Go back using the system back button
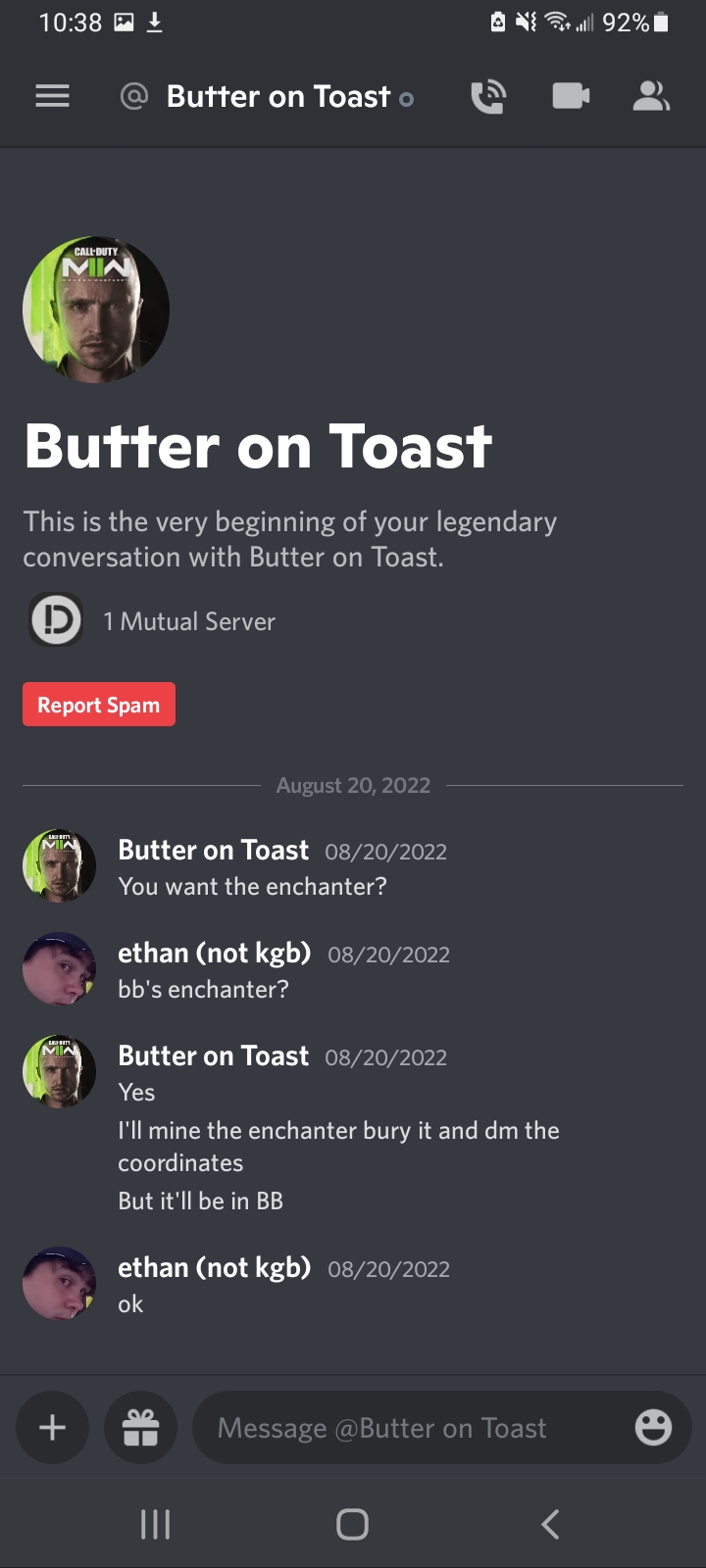 [x=550, y=1524]
